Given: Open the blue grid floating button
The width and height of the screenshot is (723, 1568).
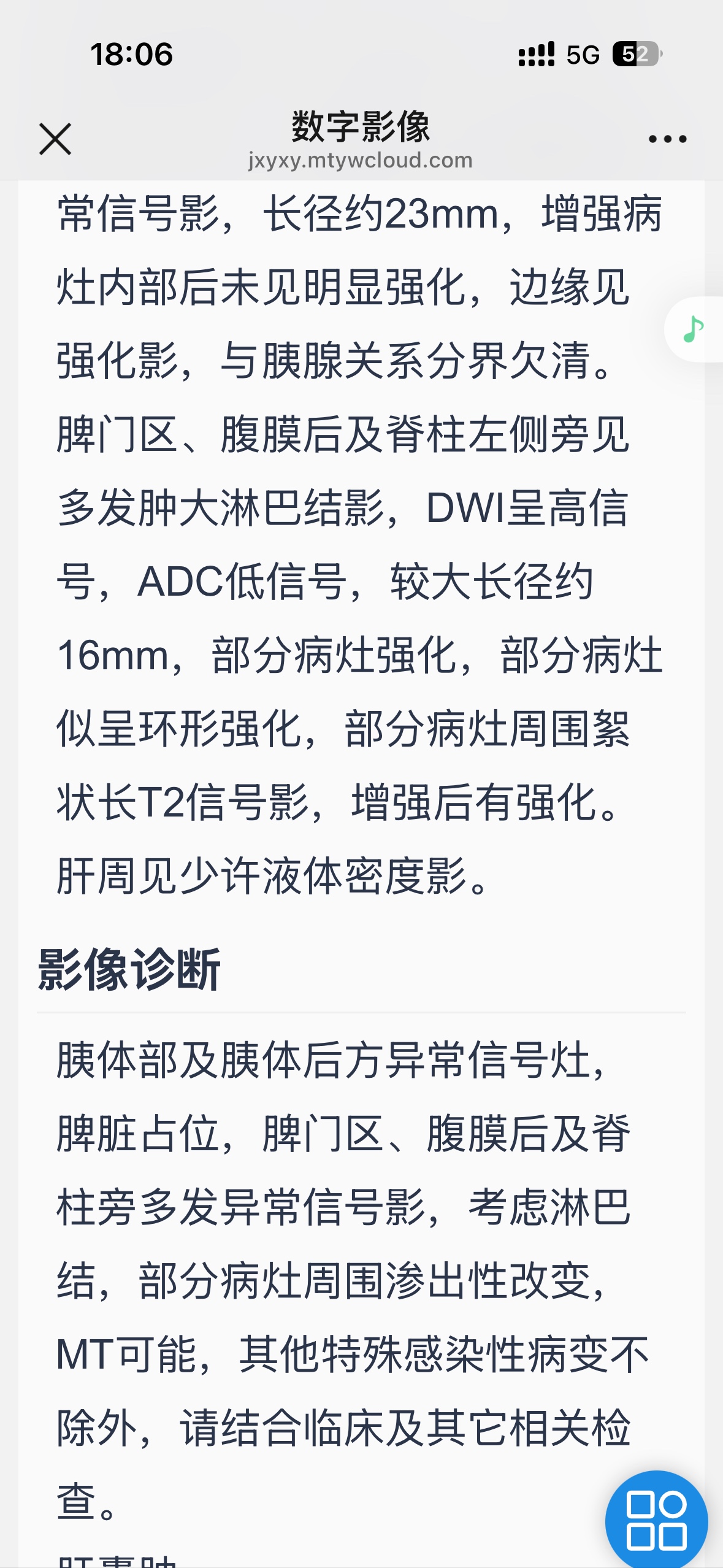Looking at the screenshot, I should [x=656, y=1520].
